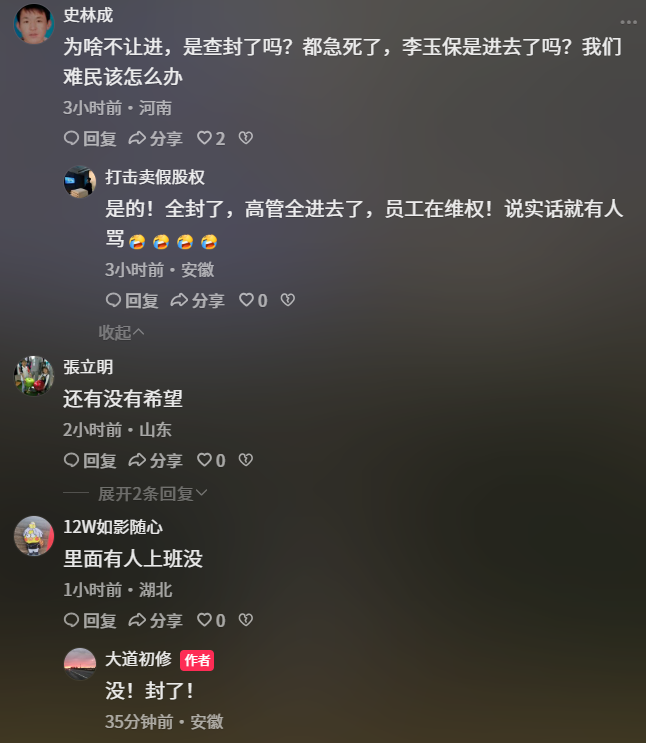Collapse replies with 收起
This screenshot has height=743, width=646.
pyautogui.click(x=122, y=332)
